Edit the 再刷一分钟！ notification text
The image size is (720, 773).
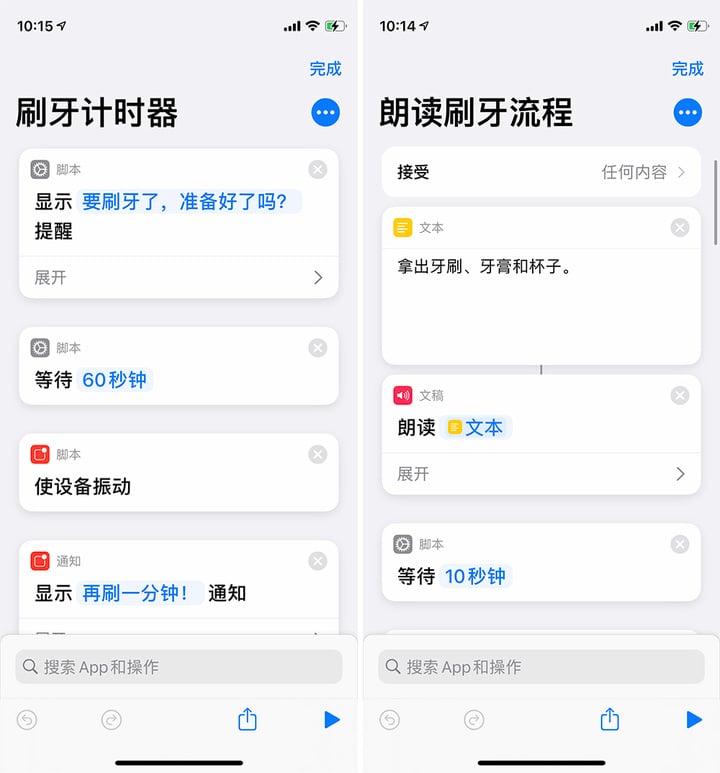point(142,593)
